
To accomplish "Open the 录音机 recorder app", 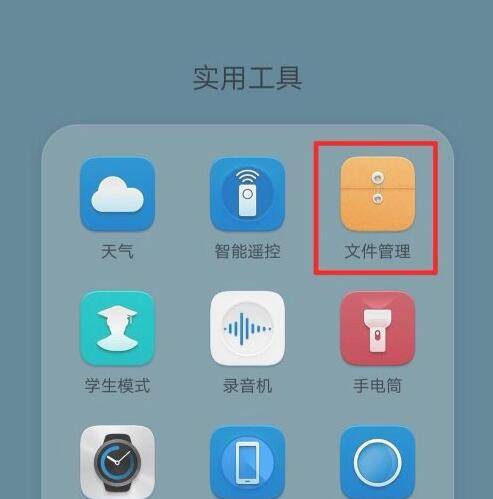I will [247, 328].
